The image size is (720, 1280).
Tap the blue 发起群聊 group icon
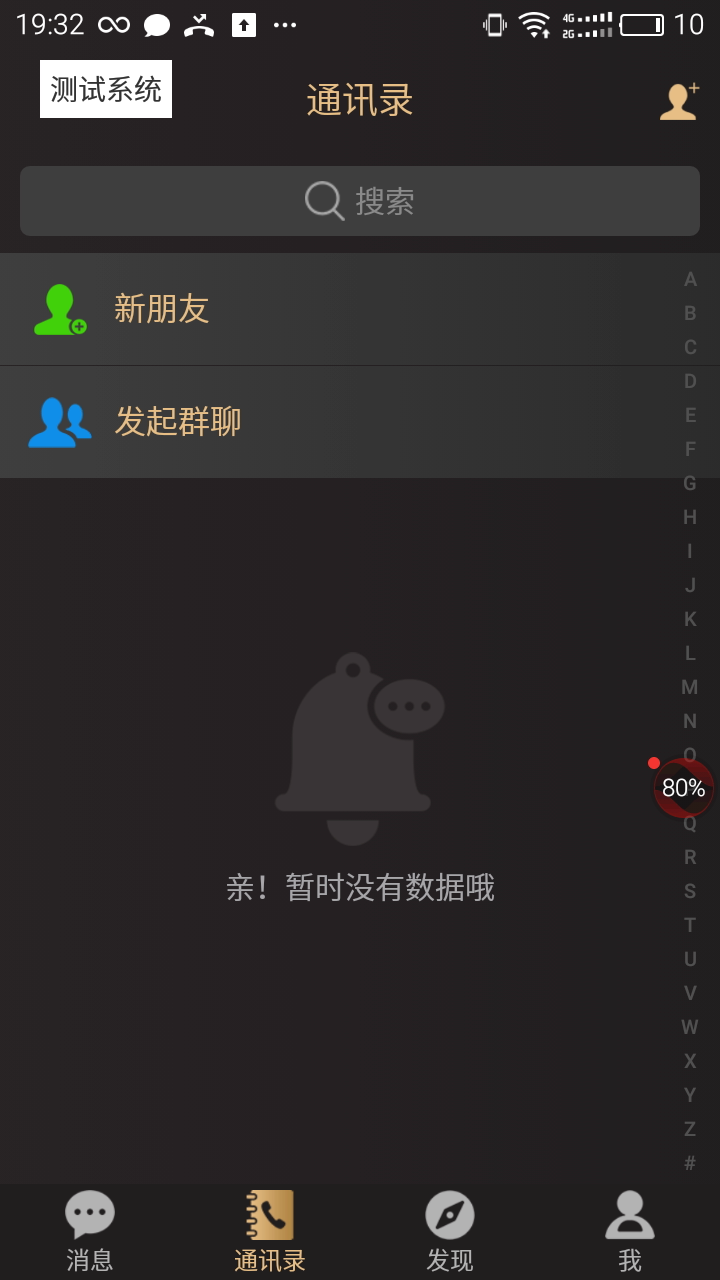(x=59, y=421)
